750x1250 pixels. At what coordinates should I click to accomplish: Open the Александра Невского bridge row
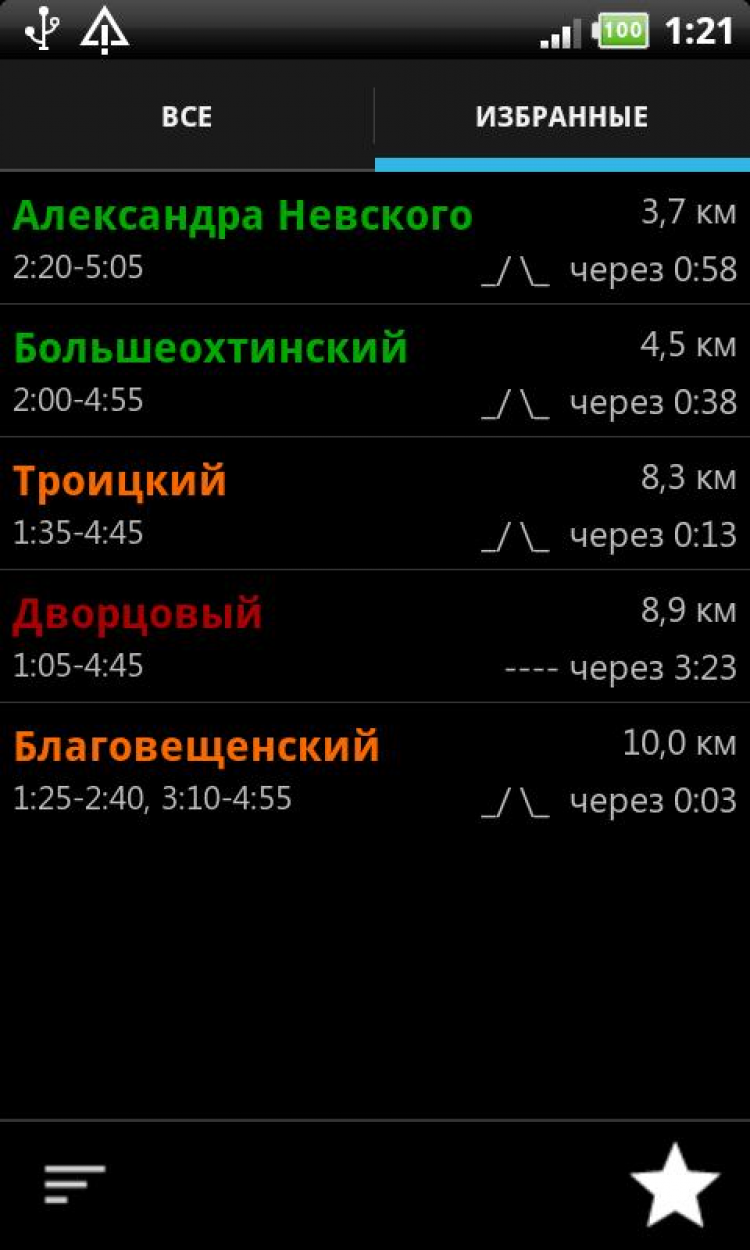point(375,239)
